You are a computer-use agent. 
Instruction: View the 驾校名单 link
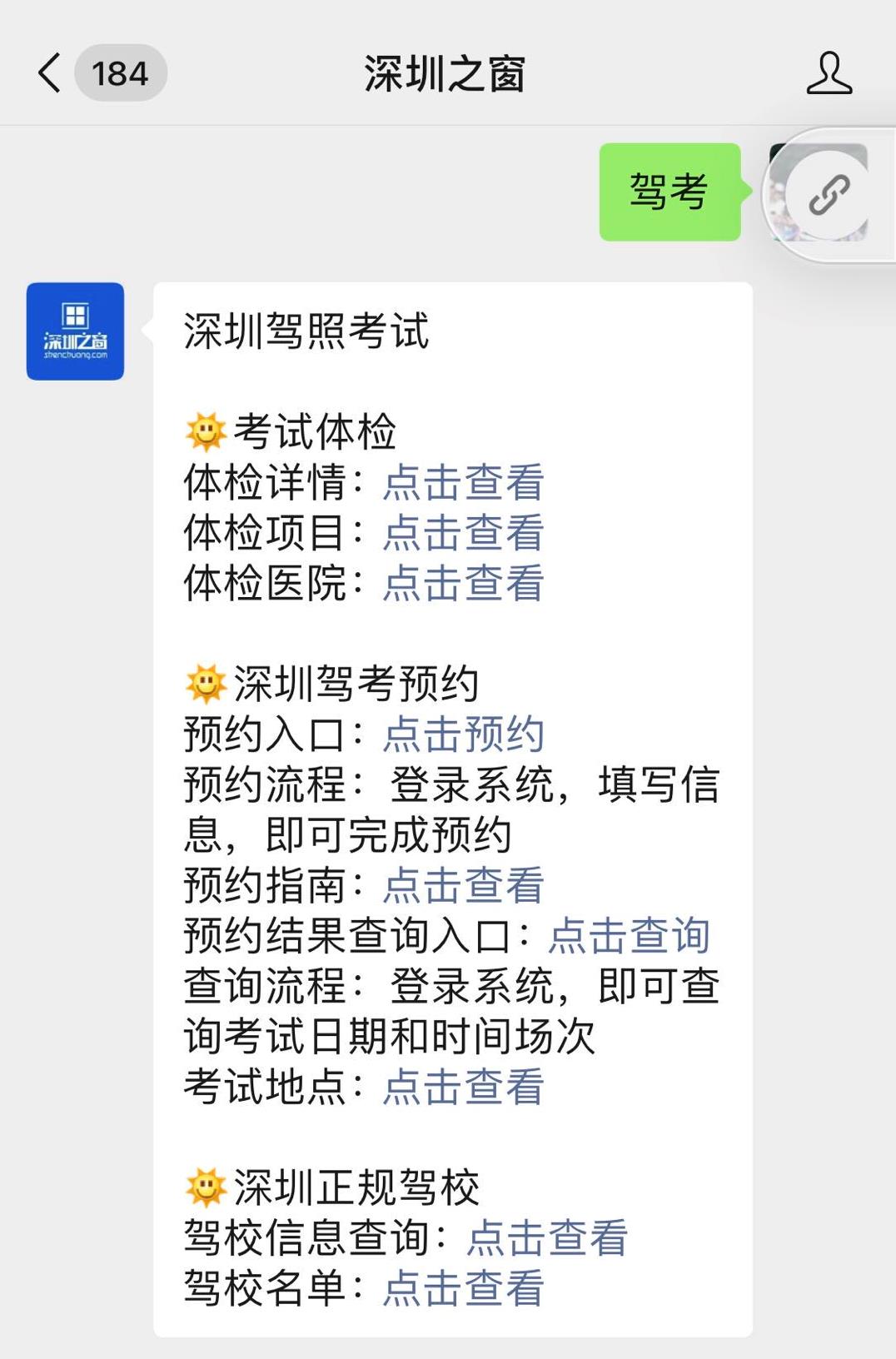click(463, 1288)
